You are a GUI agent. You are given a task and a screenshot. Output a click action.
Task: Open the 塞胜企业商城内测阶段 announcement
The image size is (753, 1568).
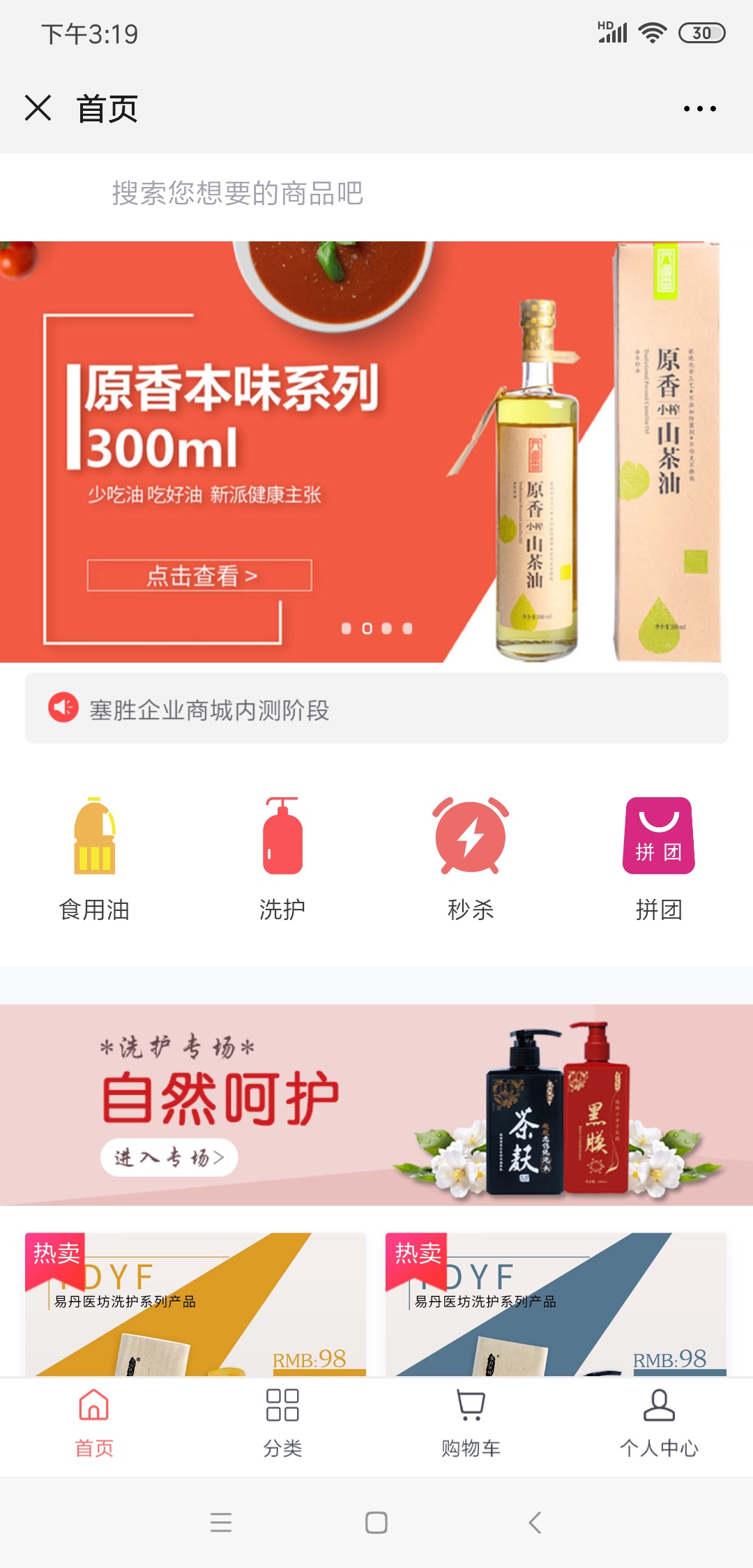point(376,709)
